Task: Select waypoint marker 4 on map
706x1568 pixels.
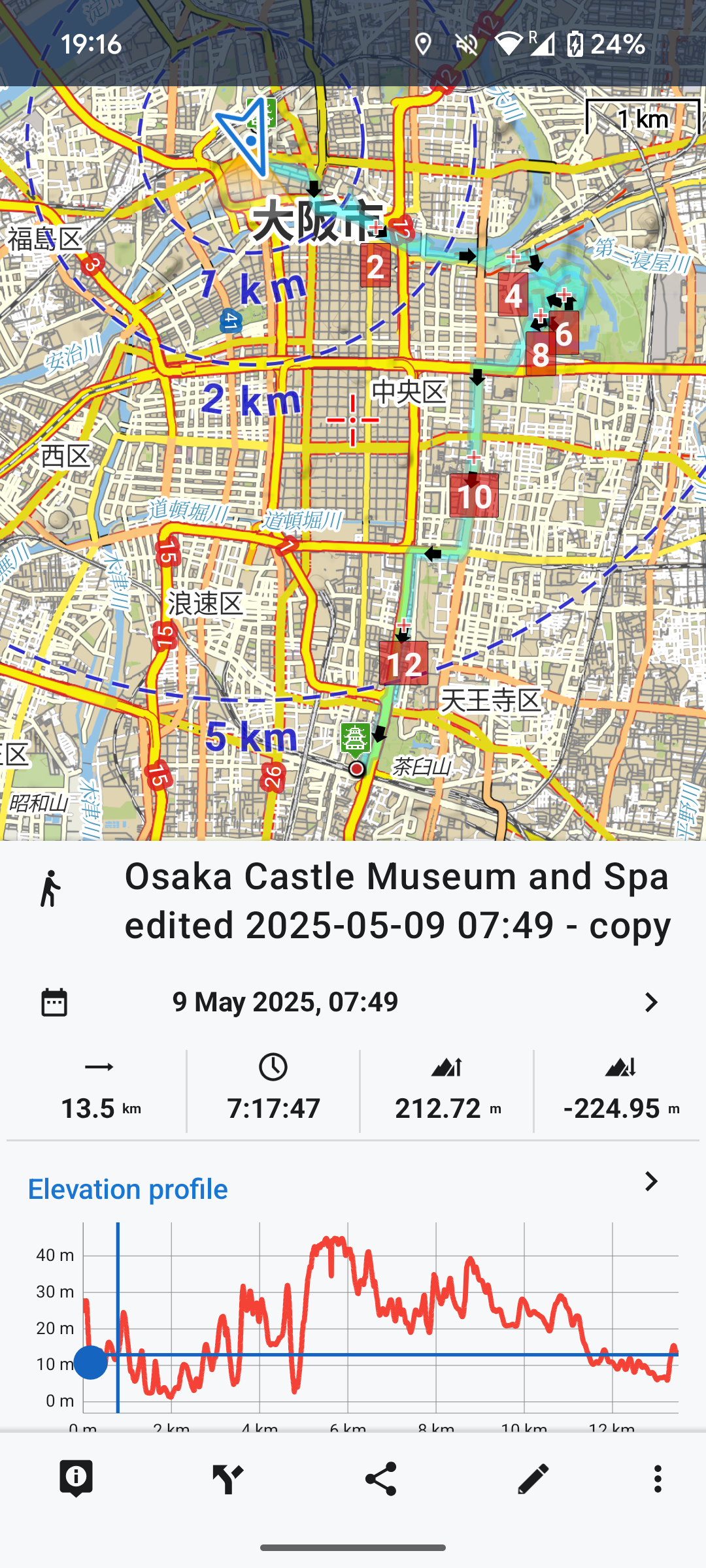Action: pyautogui.click(x=513, y=295)
